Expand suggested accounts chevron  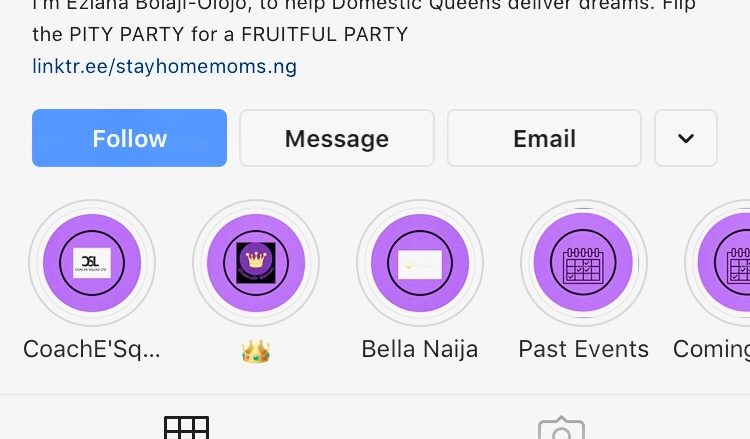[685, 138]
